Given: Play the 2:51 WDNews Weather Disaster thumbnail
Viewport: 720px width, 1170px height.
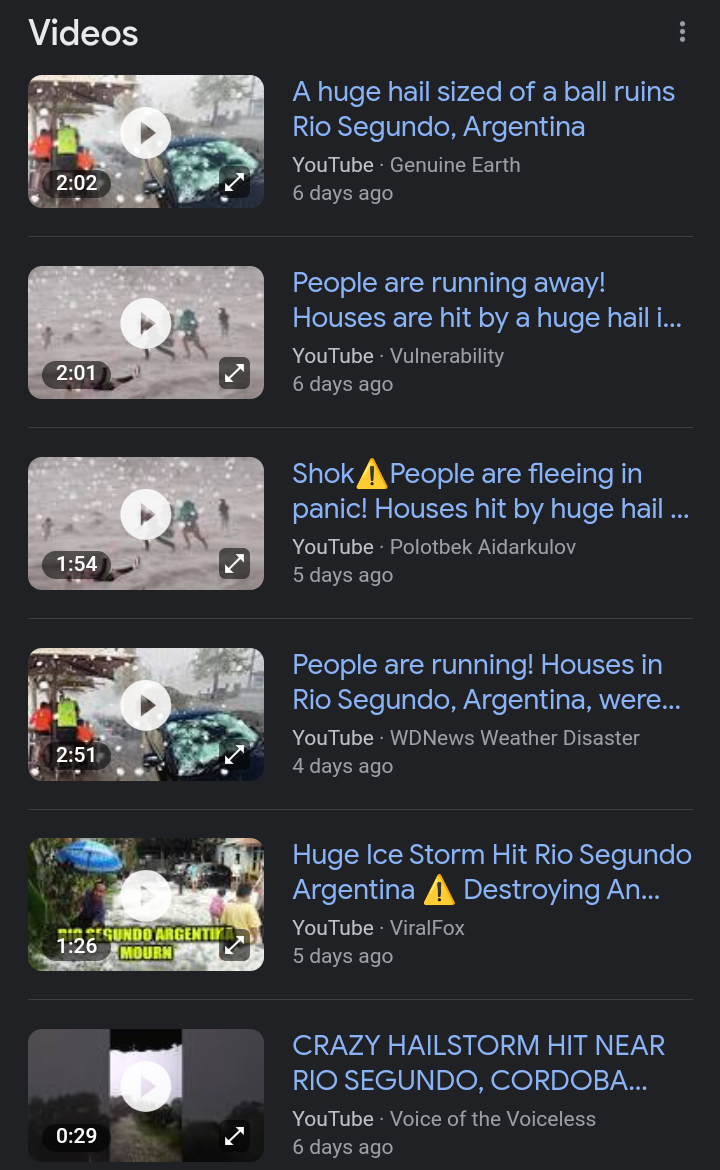Looking at the screenshot, I should (x=146, y=706).
